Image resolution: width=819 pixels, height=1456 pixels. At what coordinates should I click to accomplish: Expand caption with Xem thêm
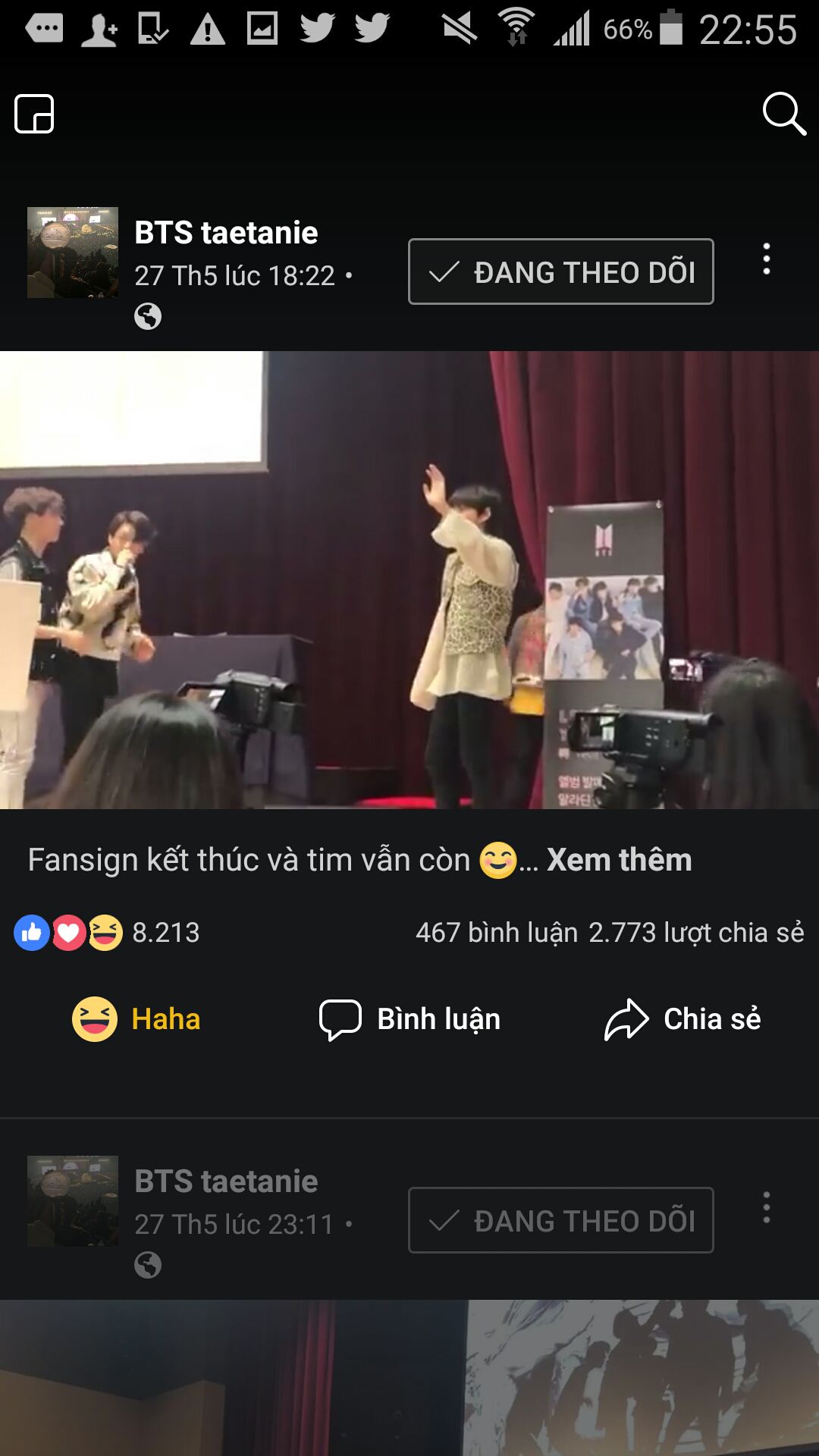pyautogui.click(x=619, y=860)
